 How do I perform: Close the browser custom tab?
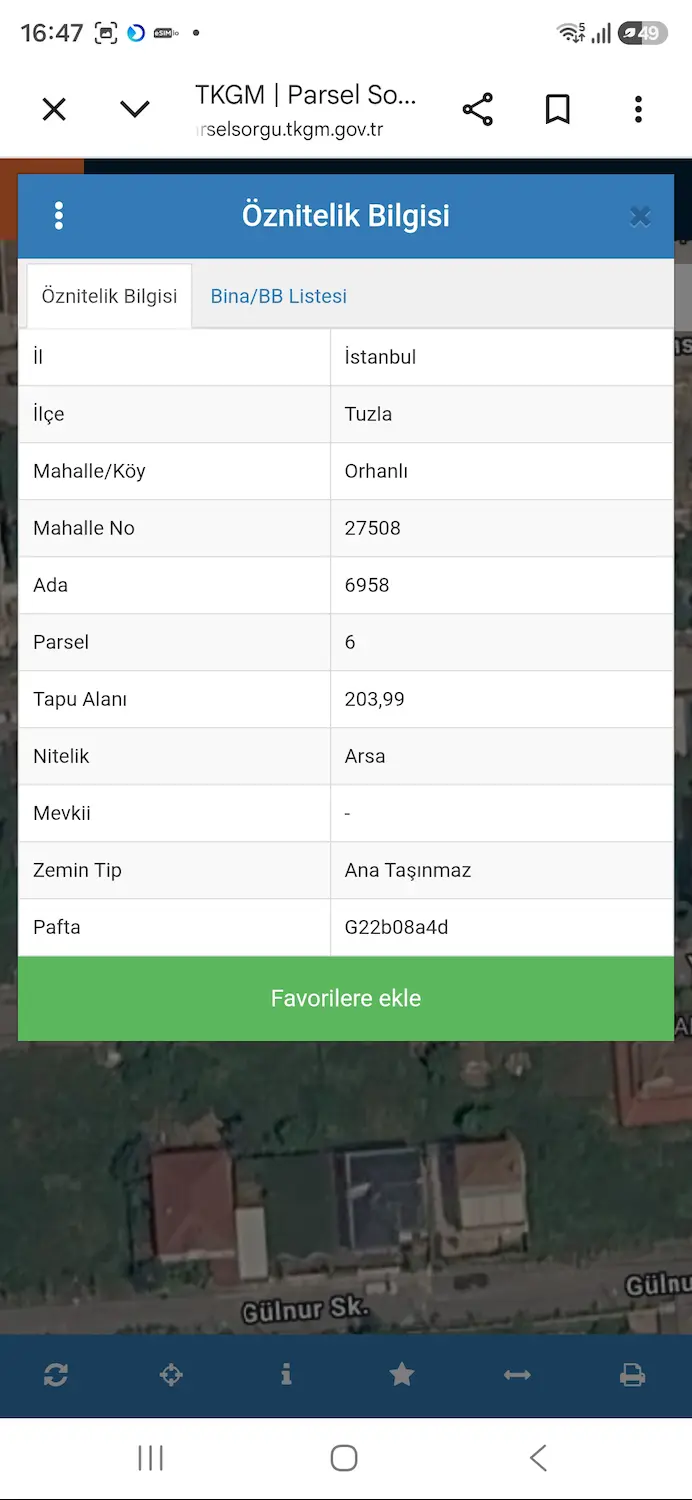click(x=54, y=109)
